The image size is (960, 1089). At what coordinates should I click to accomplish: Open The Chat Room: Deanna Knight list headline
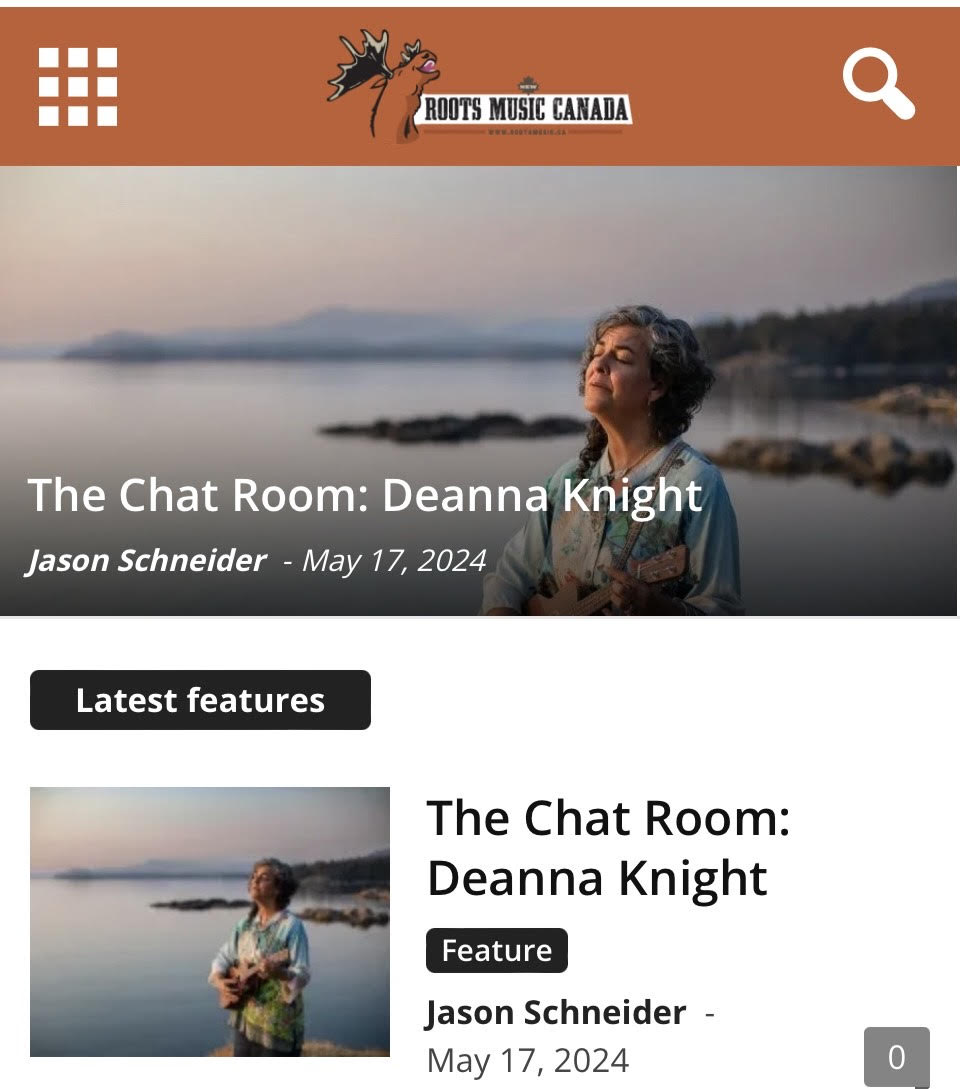click(x=608, y=848)
